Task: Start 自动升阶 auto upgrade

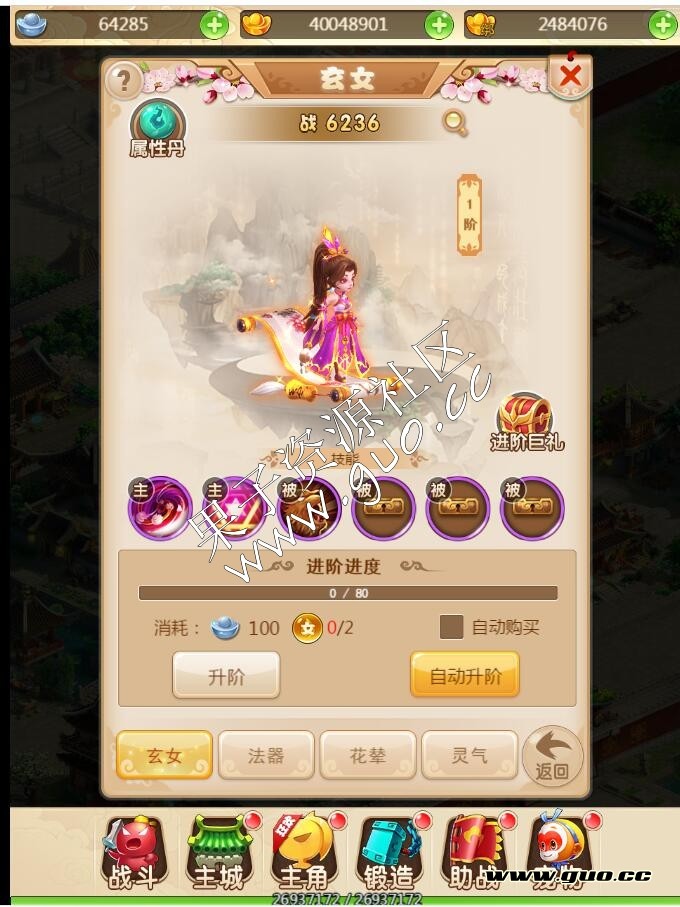Action: click(x=464, y=676)
